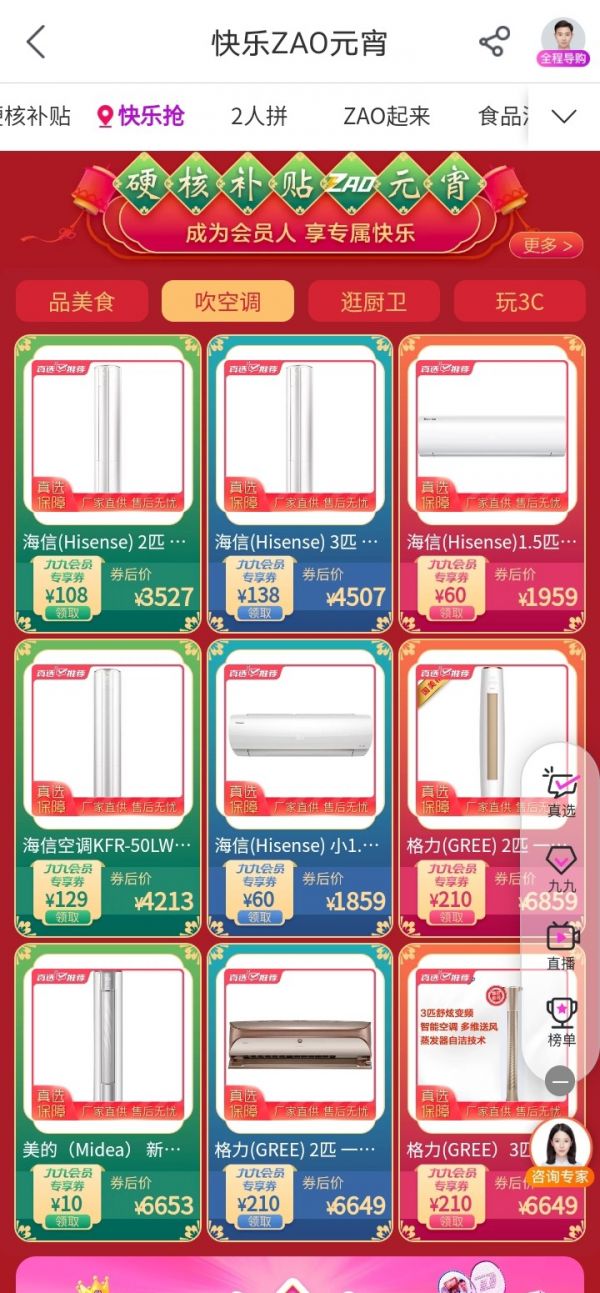600x1293 pixels.
Task: Open the 榜单 floating shortcut
Action: [x=562, y=1022]
